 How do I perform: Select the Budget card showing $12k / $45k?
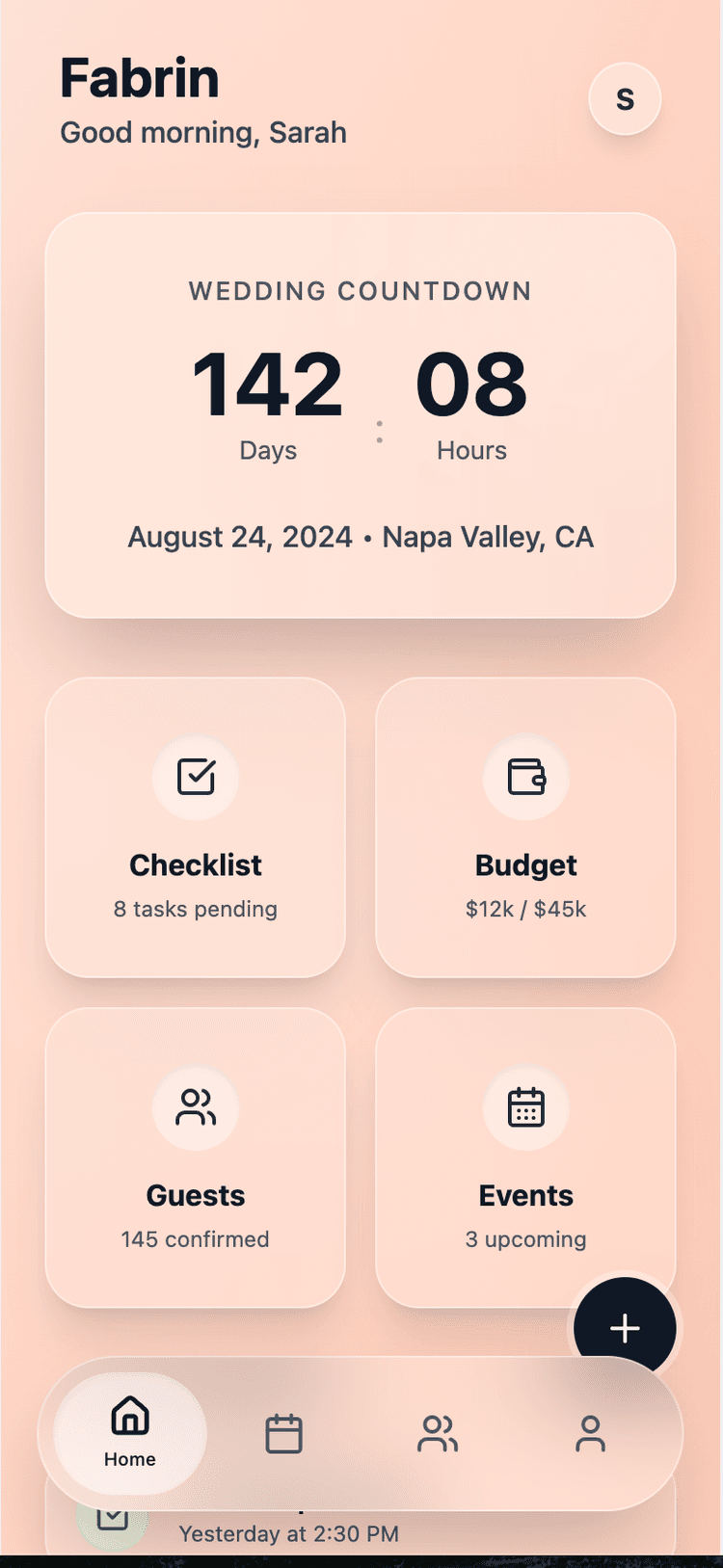[x=526, y=829]
